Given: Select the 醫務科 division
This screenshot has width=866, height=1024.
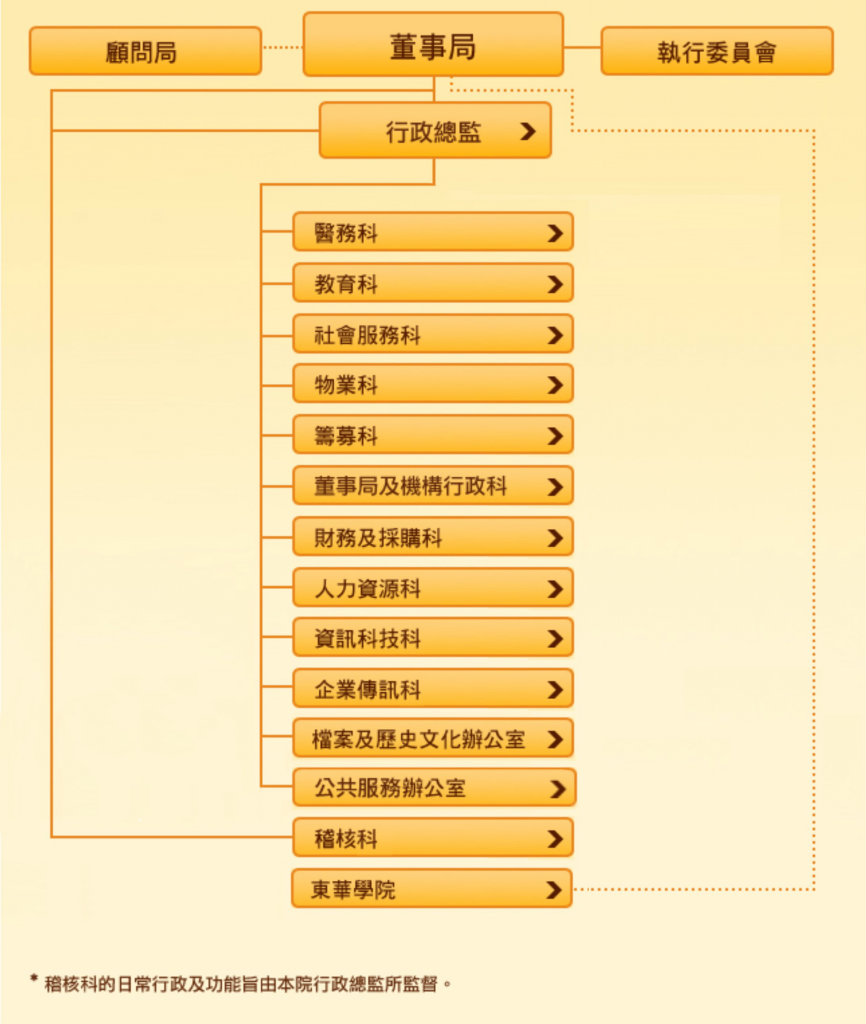Looking at the screenshot, I should (432, 233).
